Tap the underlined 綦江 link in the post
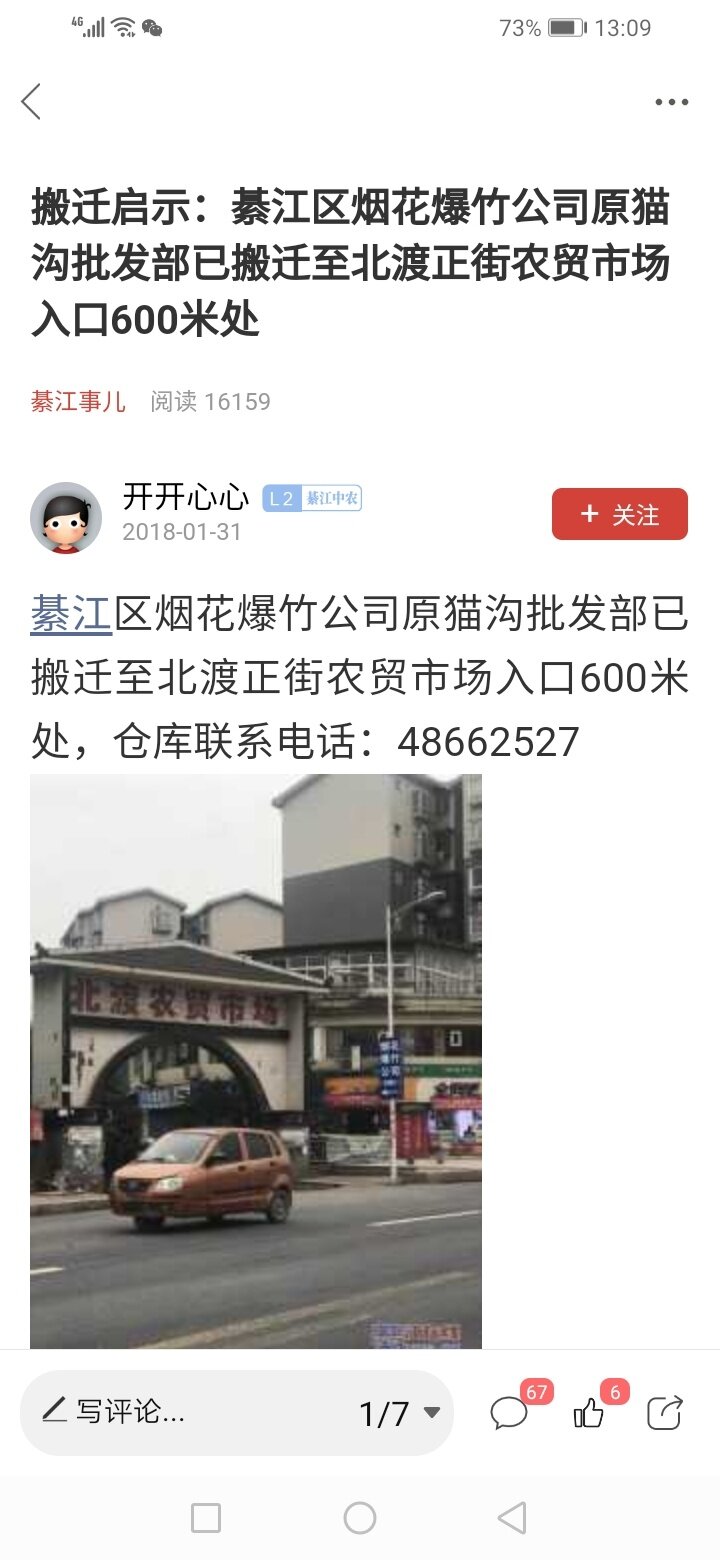This screenshot has height=1560, width=720. [71, 613]
